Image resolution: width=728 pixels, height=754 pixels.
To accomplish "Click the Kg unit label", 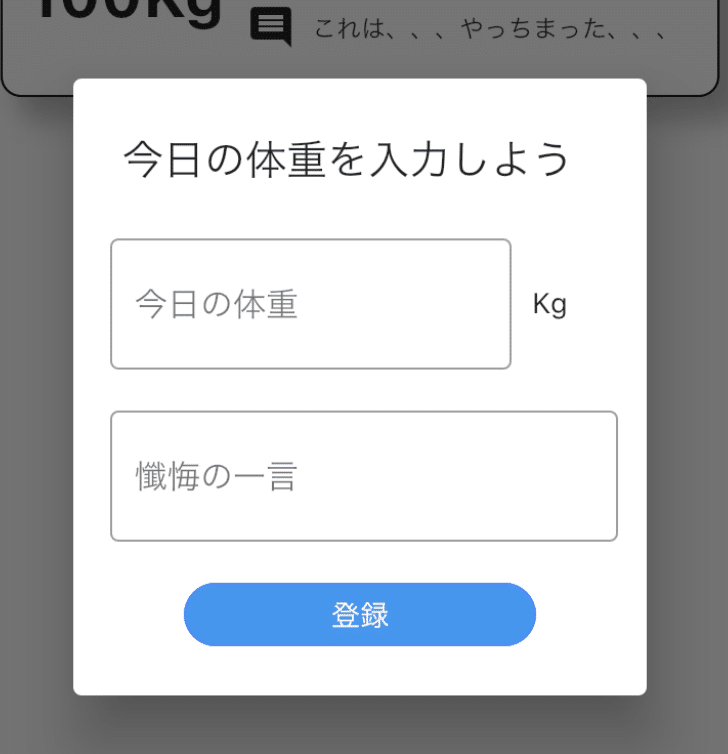I will [550, 303].
